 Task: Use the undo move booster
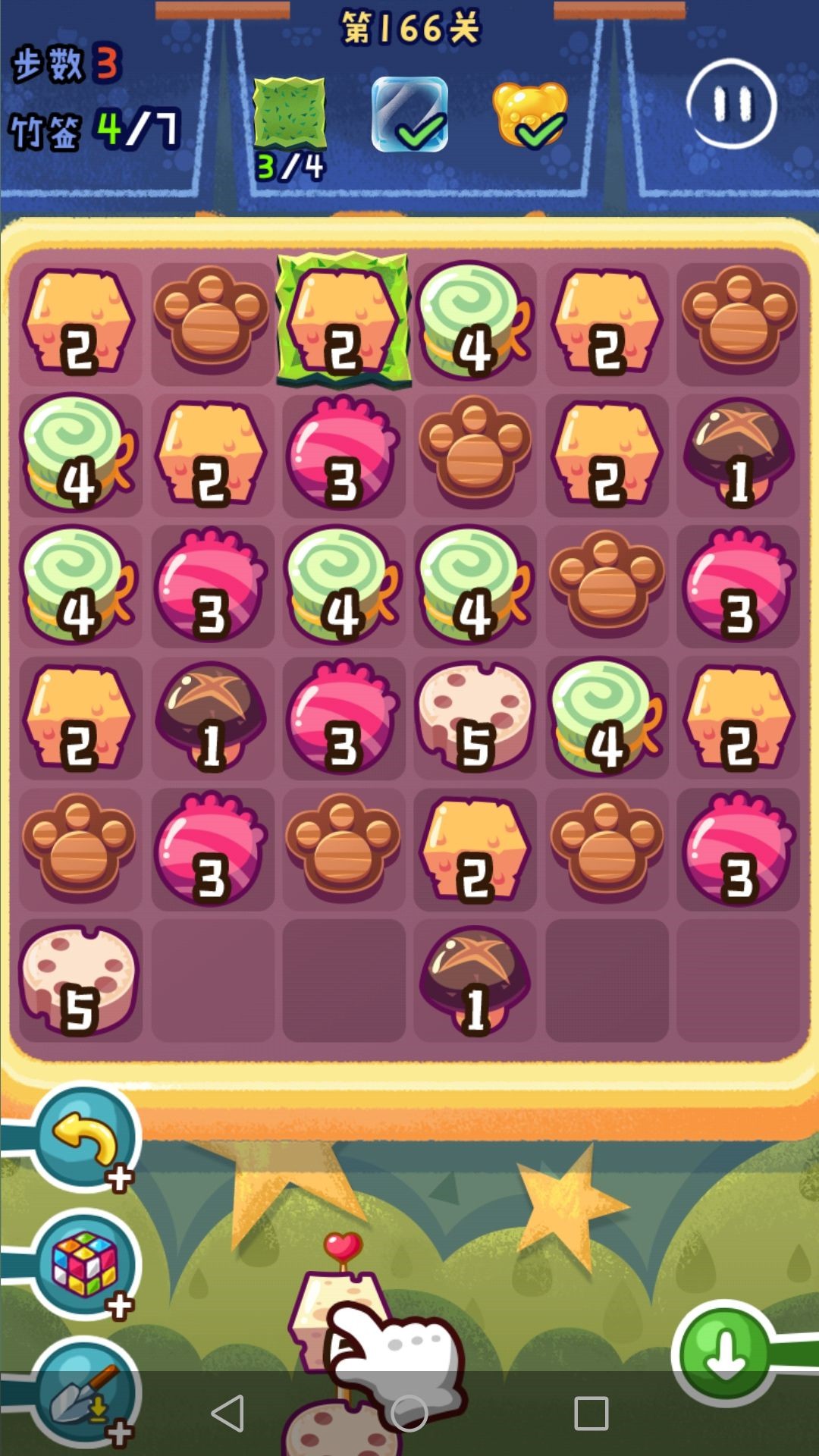click(83, 1137)
